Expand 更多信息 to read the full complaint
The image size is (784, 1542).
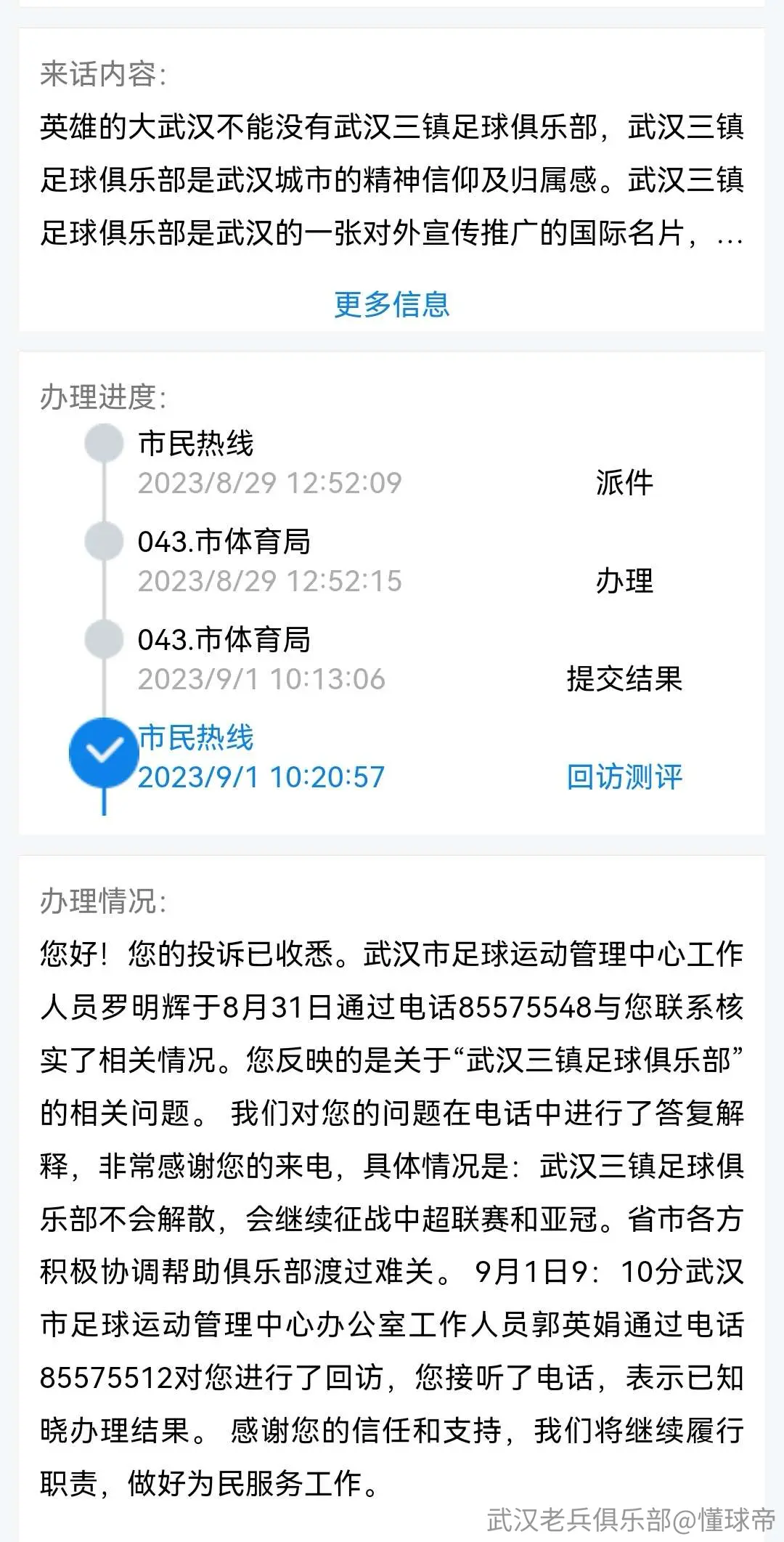(392, 304)
